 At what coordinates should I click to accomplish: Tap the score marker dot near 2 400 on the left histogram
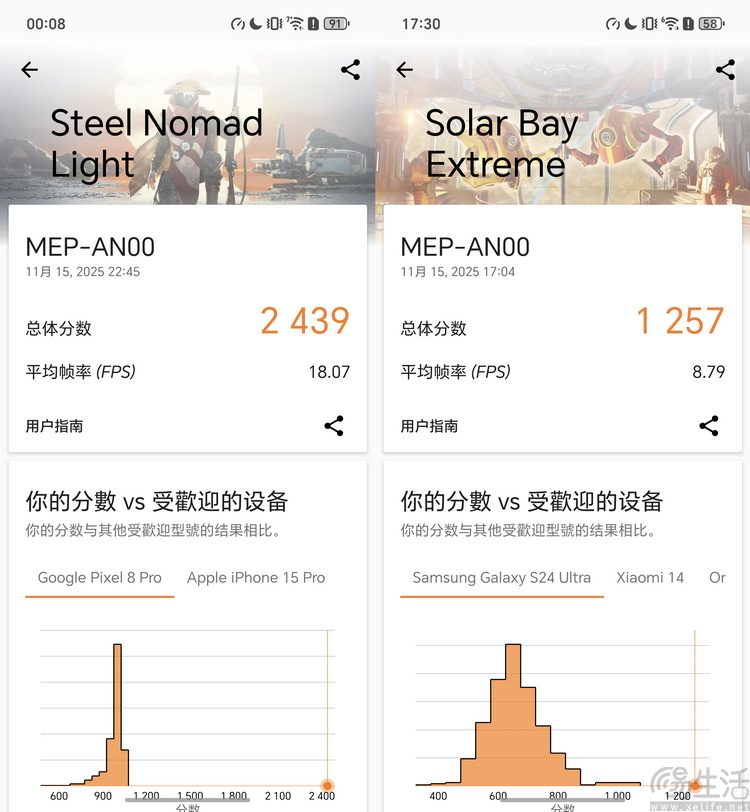327,787
